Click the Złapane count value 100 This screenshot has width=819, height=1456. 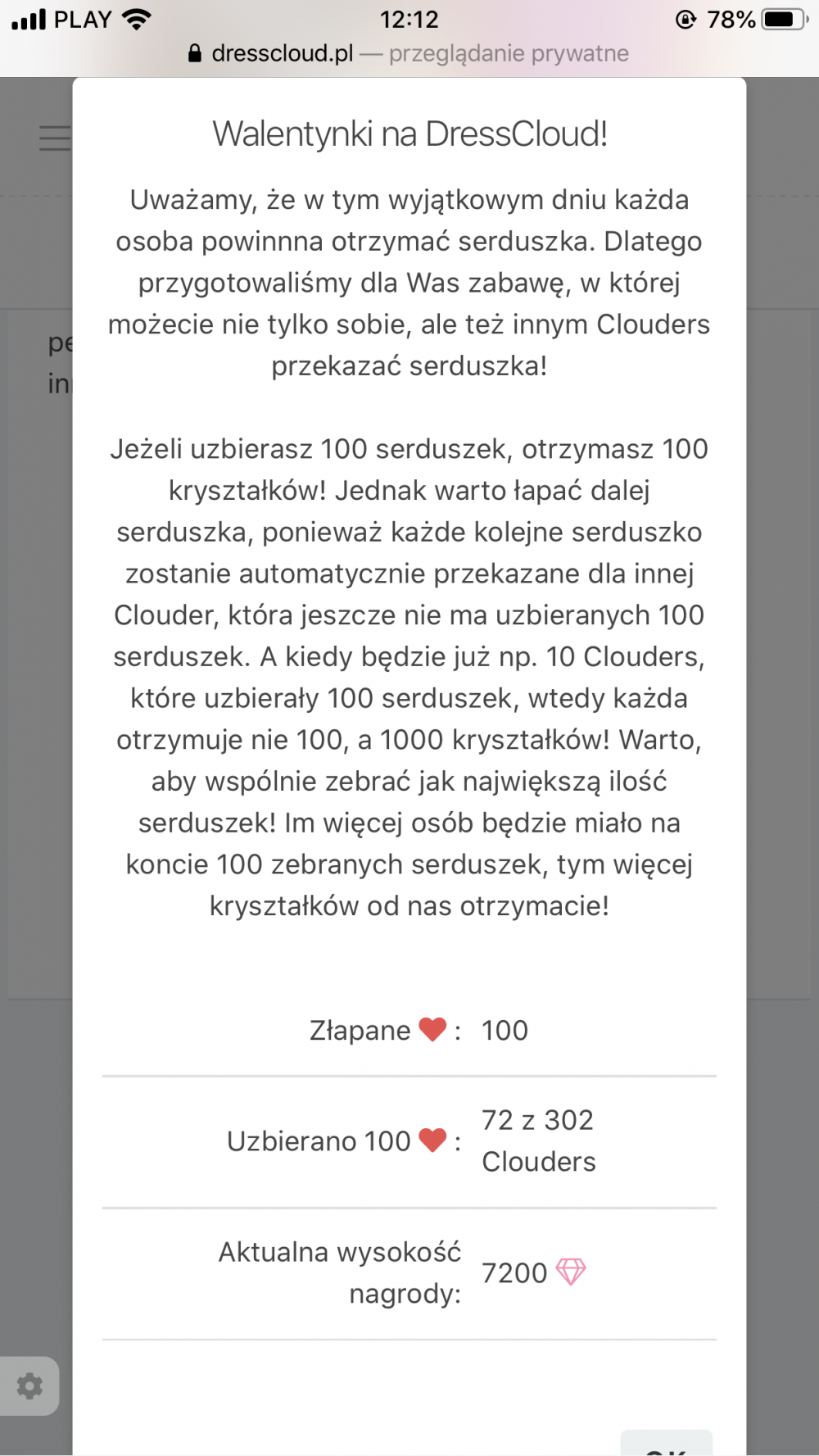pos(505,1029)
